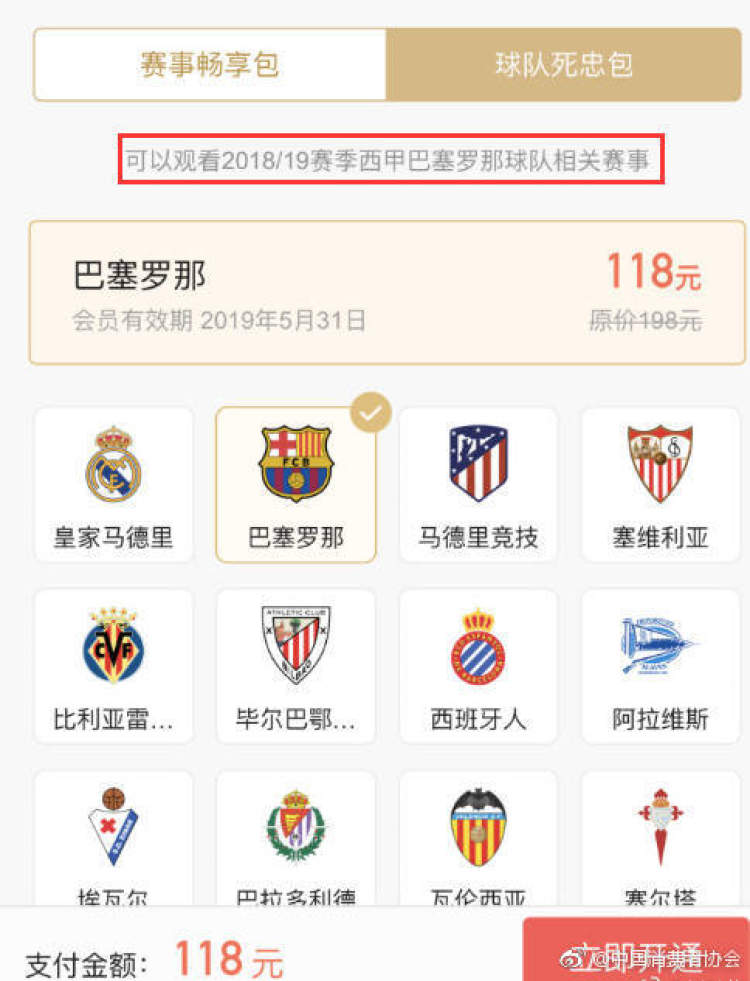Select the 巴塞罗那 team card
The height and width of the screenshot is (981, 750).
(296, 485)
